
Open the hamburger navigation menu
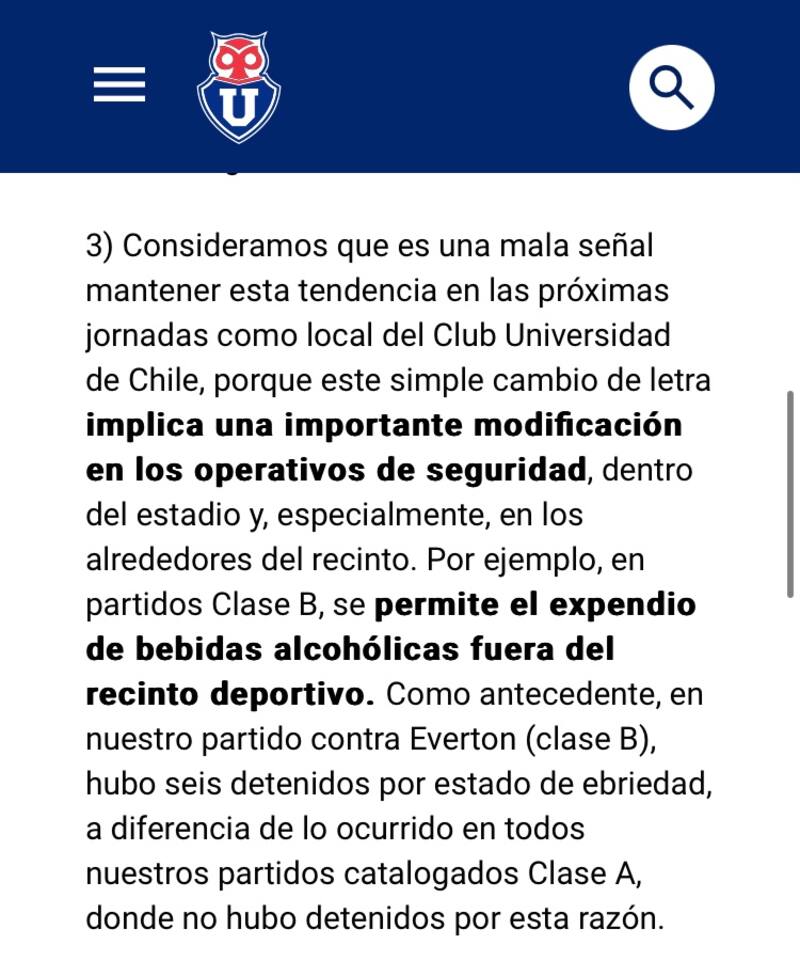click(x=120, y=85)
